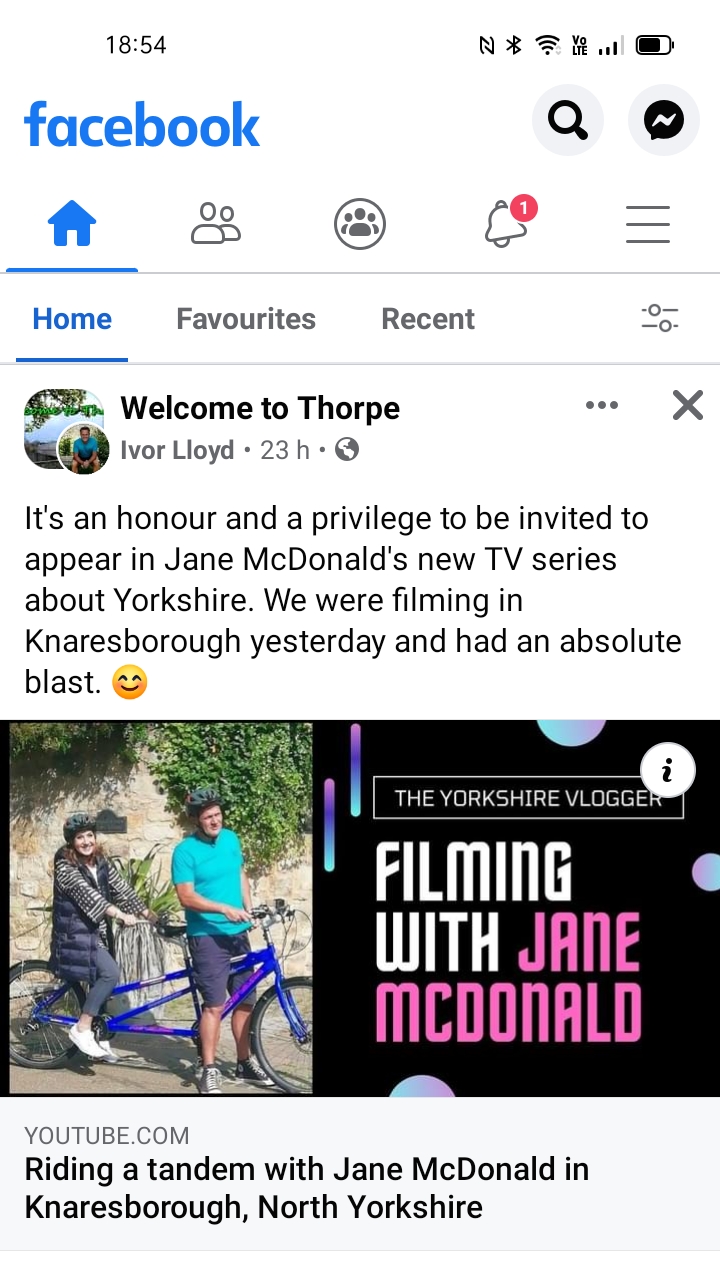720x1264 pixels.
Task: View Ivor Lloyd's profile
Action: pyautogui.click(x=177, y=451)
